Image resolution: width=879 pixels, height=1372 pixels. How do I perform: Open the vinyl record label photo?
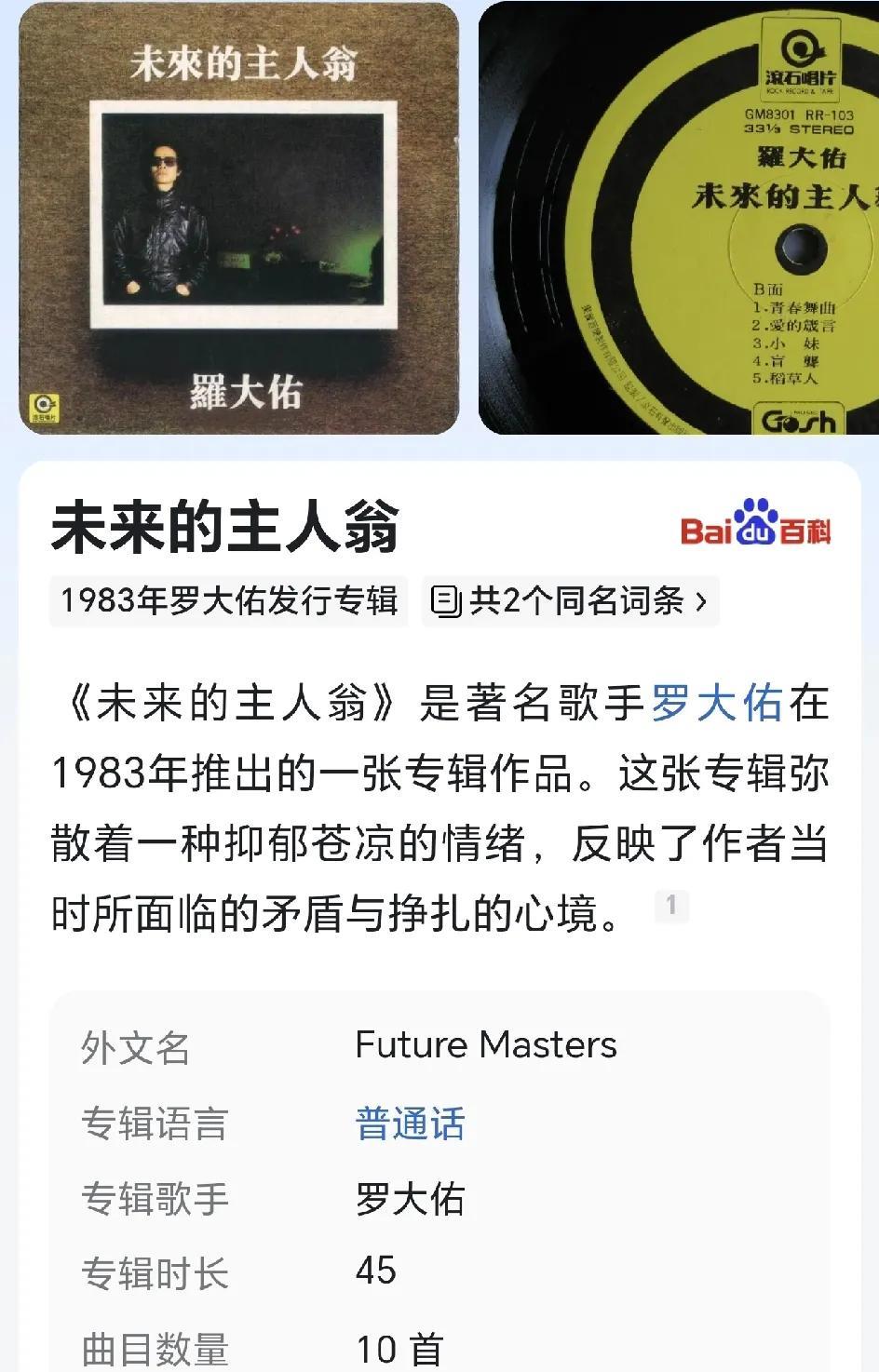pyautogui.click(x=680, y=218)
